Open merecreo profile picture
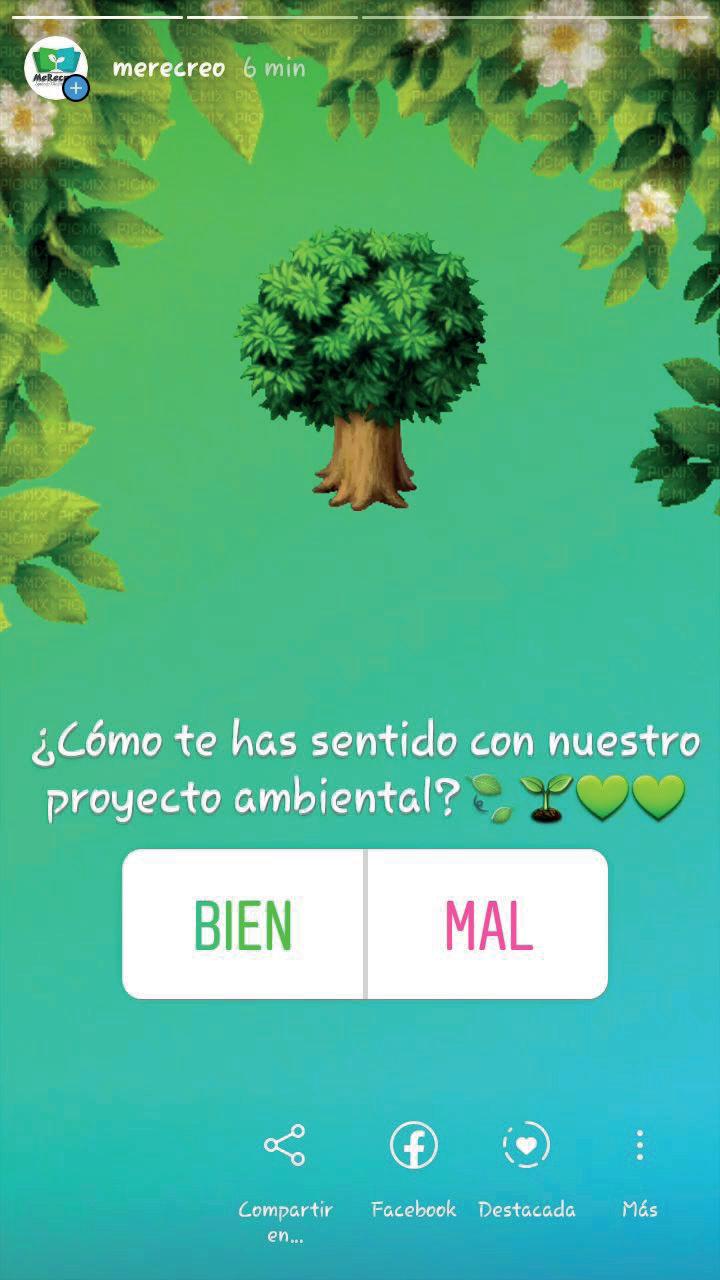Viewport: 720px width, 1280px height. [x=56, y=68]
